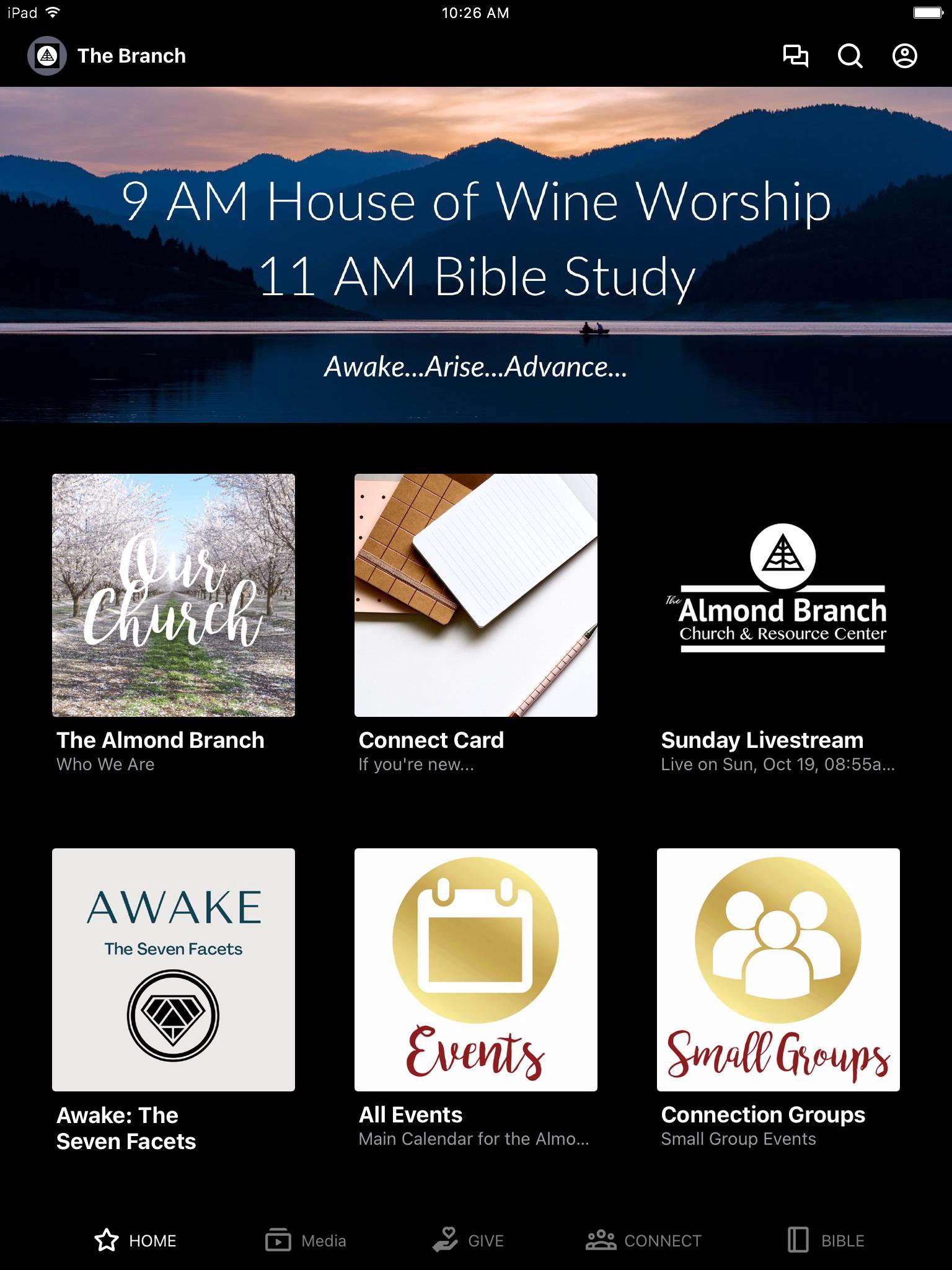Viewport: 952px width, 1270px height.
Task: Open the user profile icon
Action: tap(904, 56)
